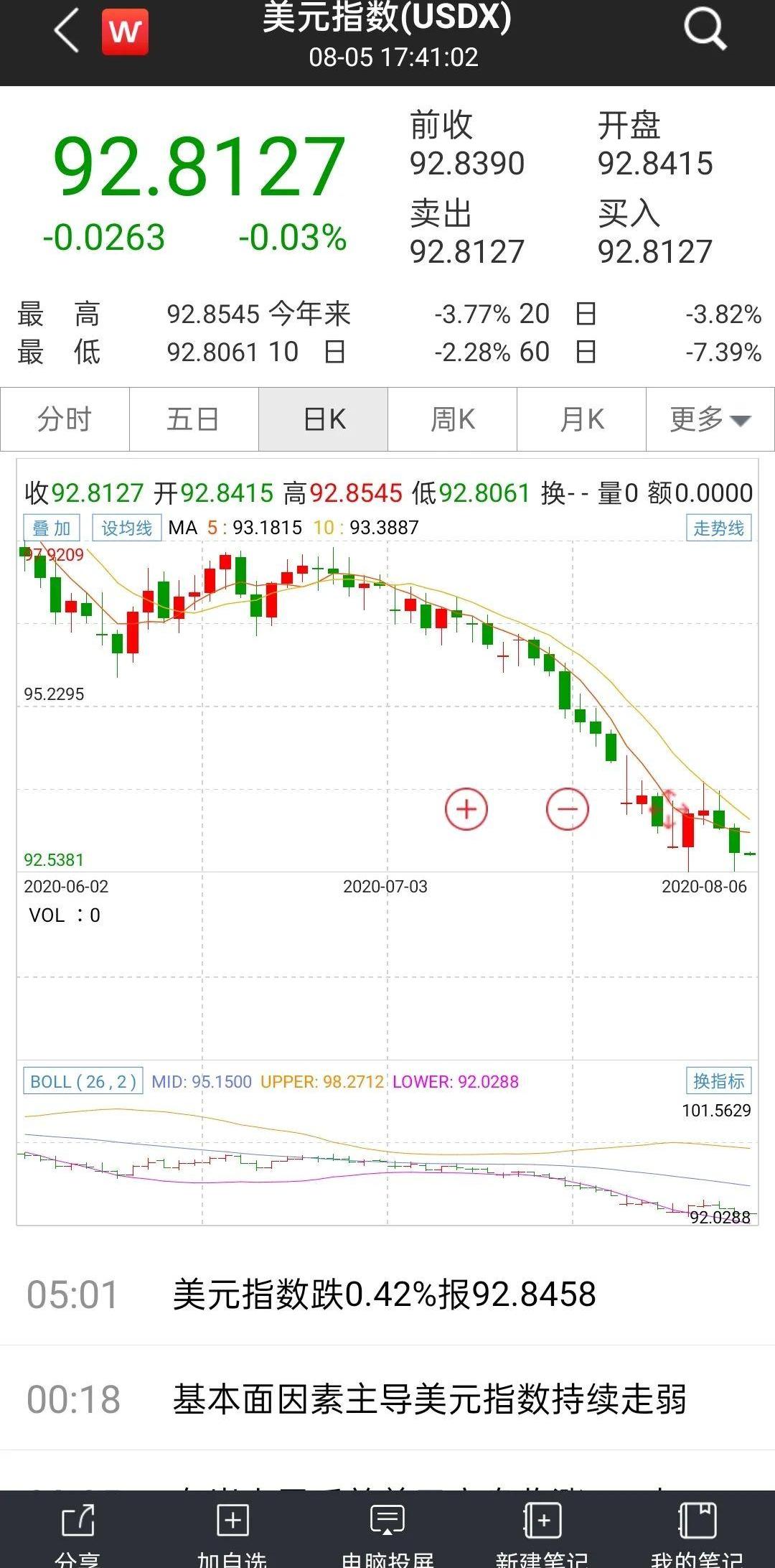Zoom in the chart with plus button
This screenshot has height=1568, width=775.
point(466,809)
